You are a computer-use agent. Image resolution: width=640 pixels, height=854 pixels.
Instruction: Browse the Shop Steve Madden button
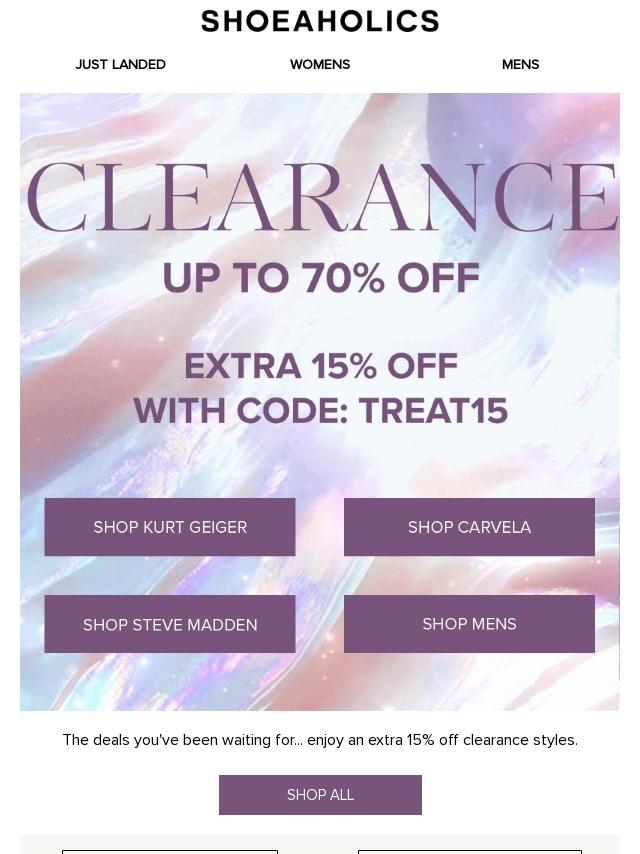coord(170,624)
